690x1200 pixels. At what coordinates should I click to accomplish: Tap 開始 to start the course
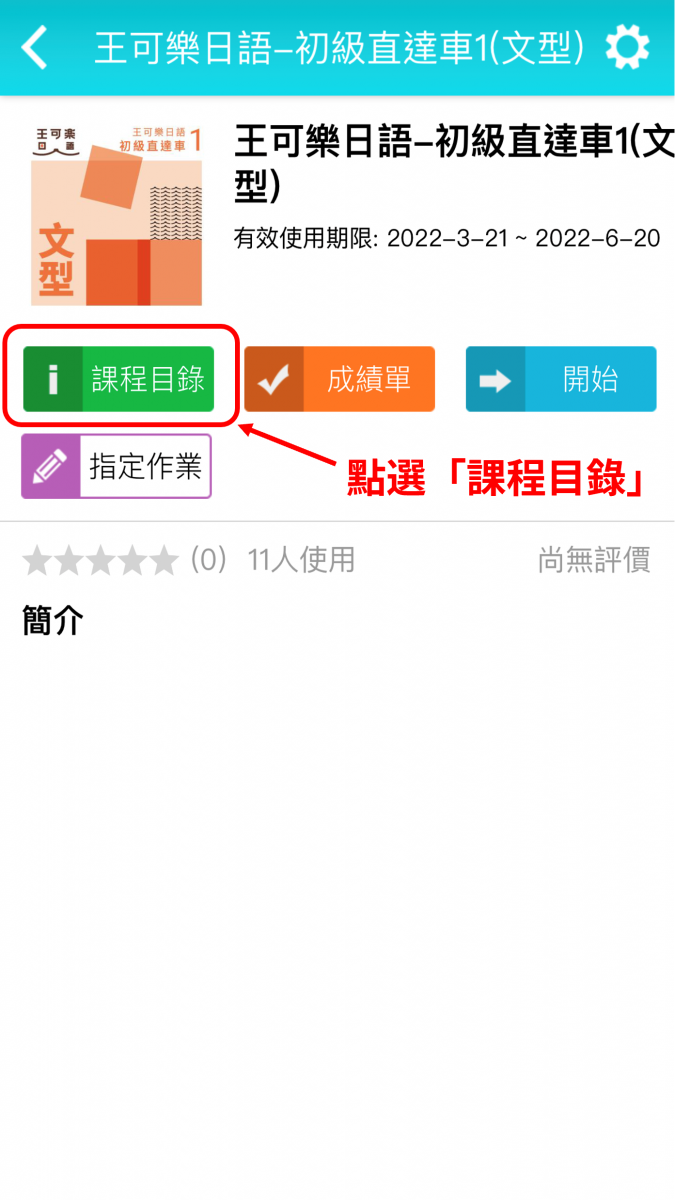tap(560, 379)
